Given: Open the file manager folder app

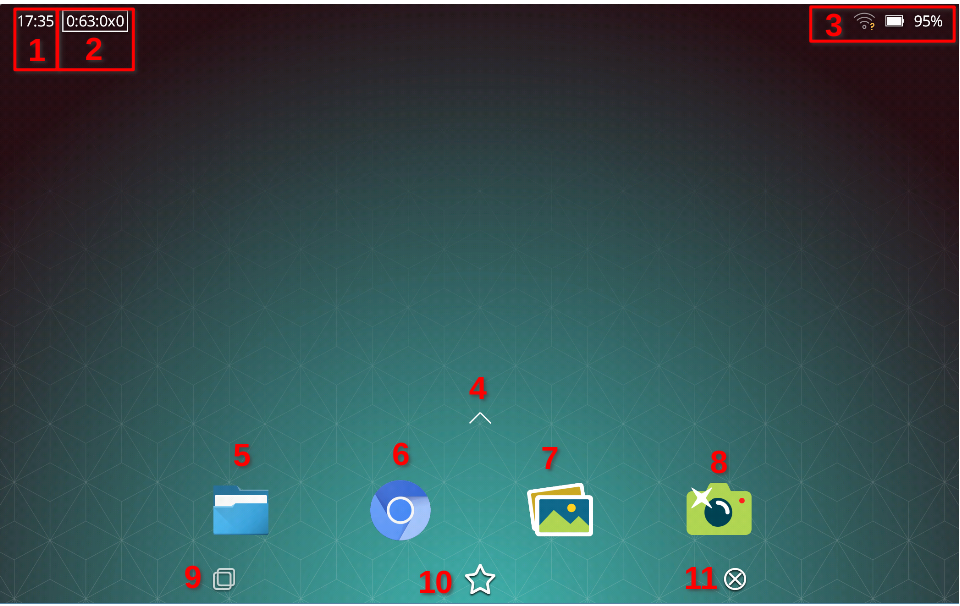Looking at the screenshot, I should pos(240,510).
